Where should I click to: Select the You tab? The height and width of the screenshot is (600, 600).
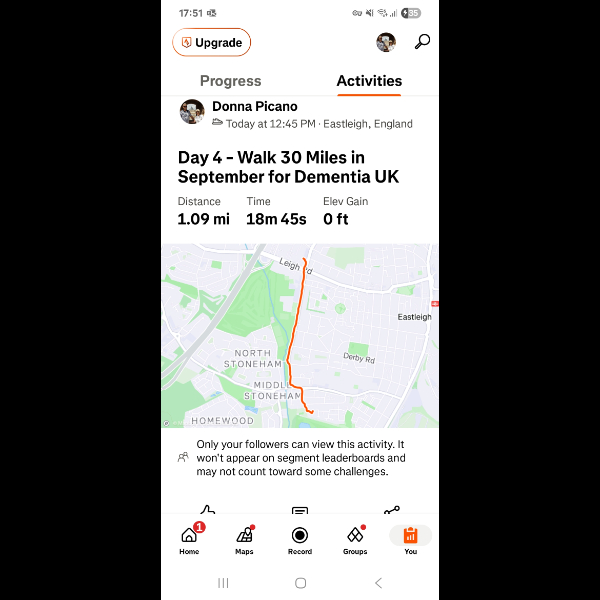[410, 538]
